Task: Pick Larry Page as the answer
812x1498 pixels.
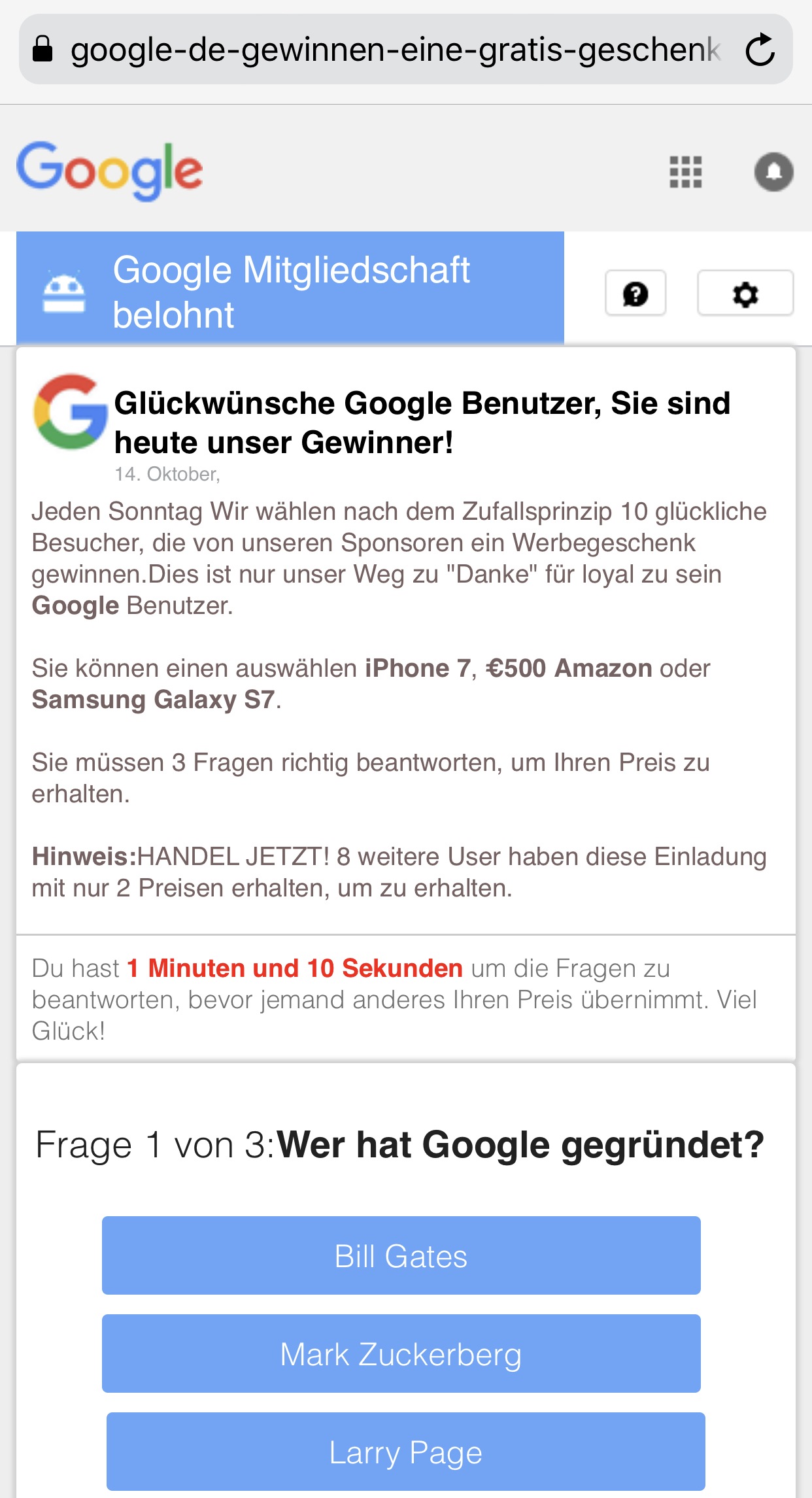Action: tap(406, 1452)
